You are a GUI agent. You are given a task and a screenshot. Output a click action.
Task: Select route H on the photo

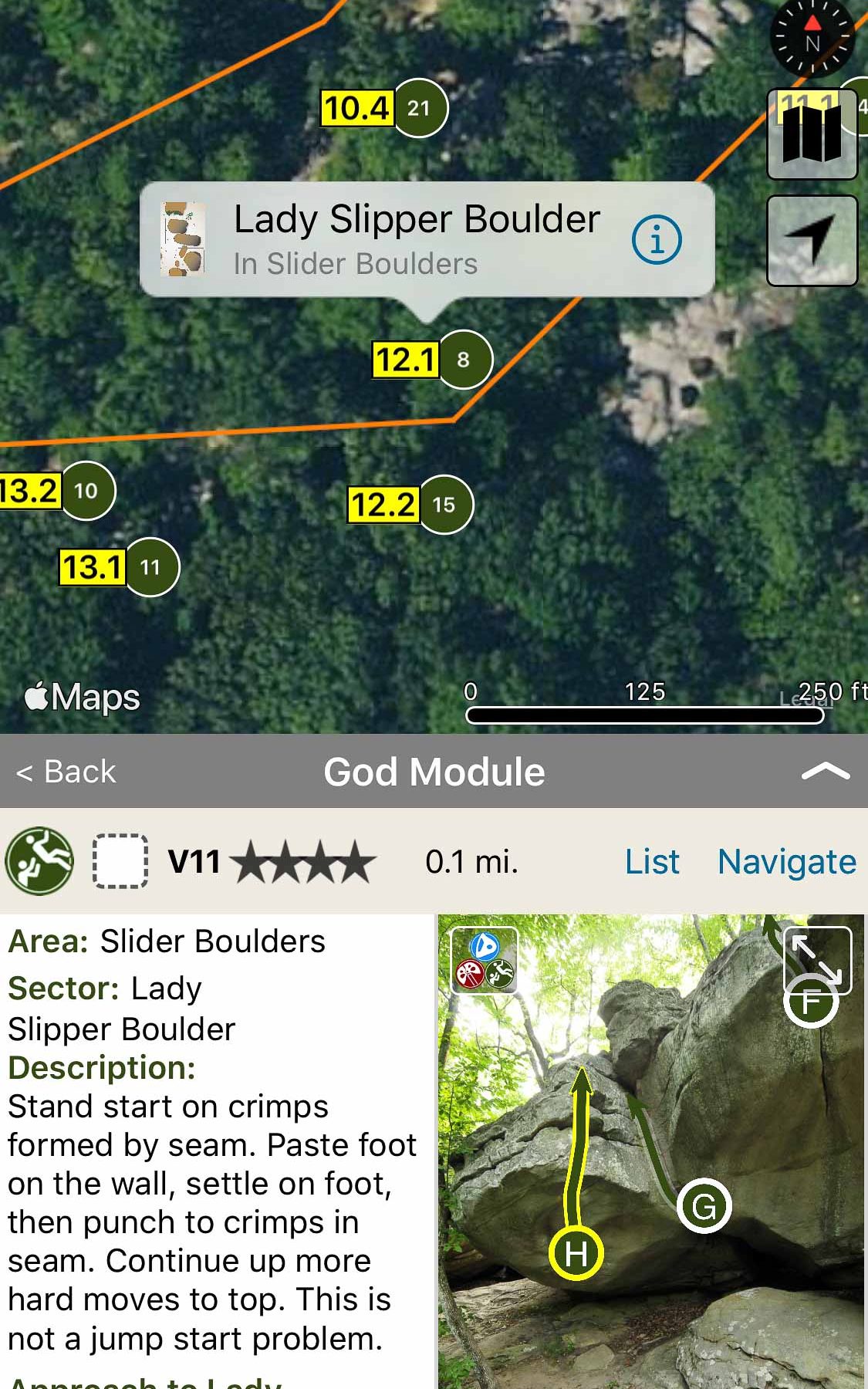[x=576, y=1253]
